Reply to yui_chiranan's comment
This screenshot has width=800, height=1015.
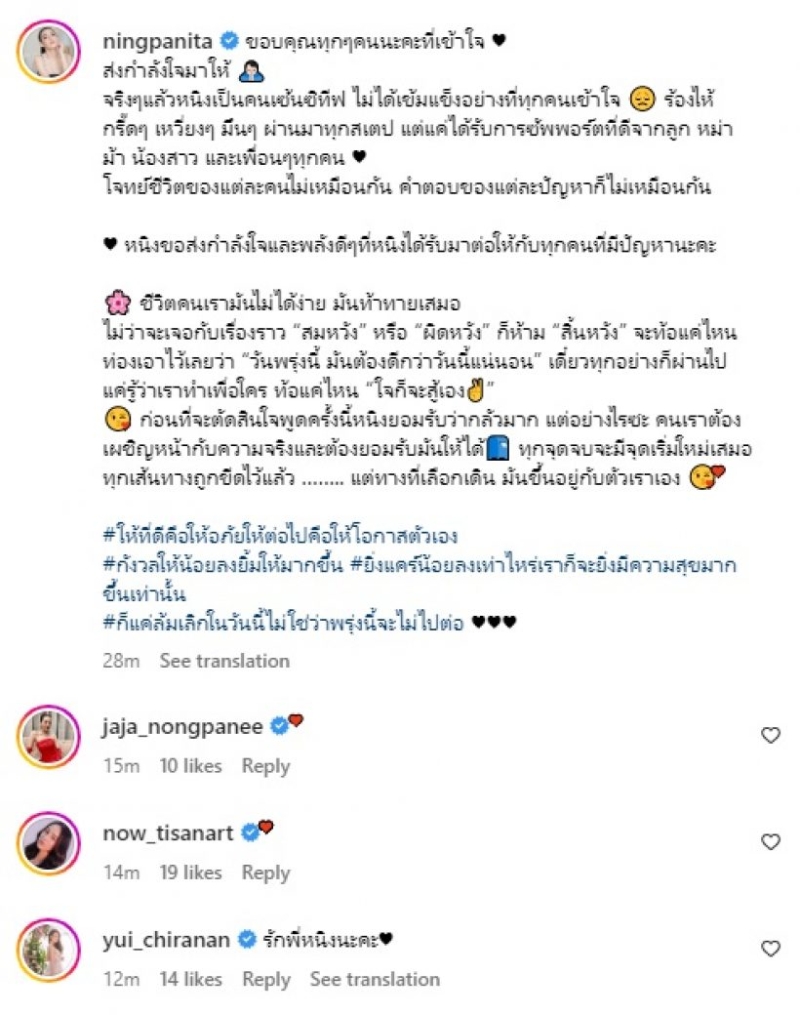point(265,979)
